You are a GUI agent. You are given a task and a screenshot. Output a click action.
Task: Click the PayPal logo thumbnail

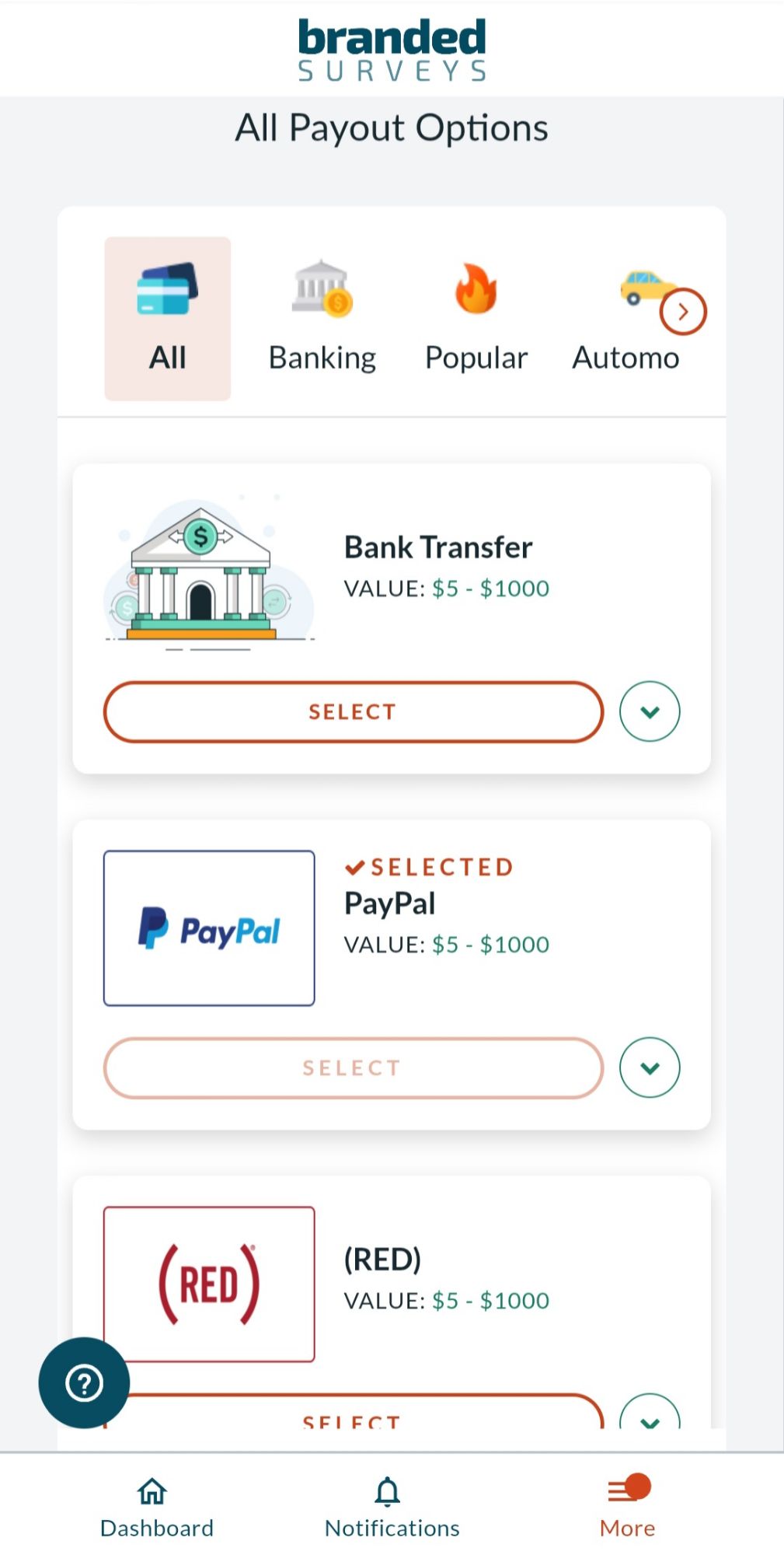coord(207,928)
